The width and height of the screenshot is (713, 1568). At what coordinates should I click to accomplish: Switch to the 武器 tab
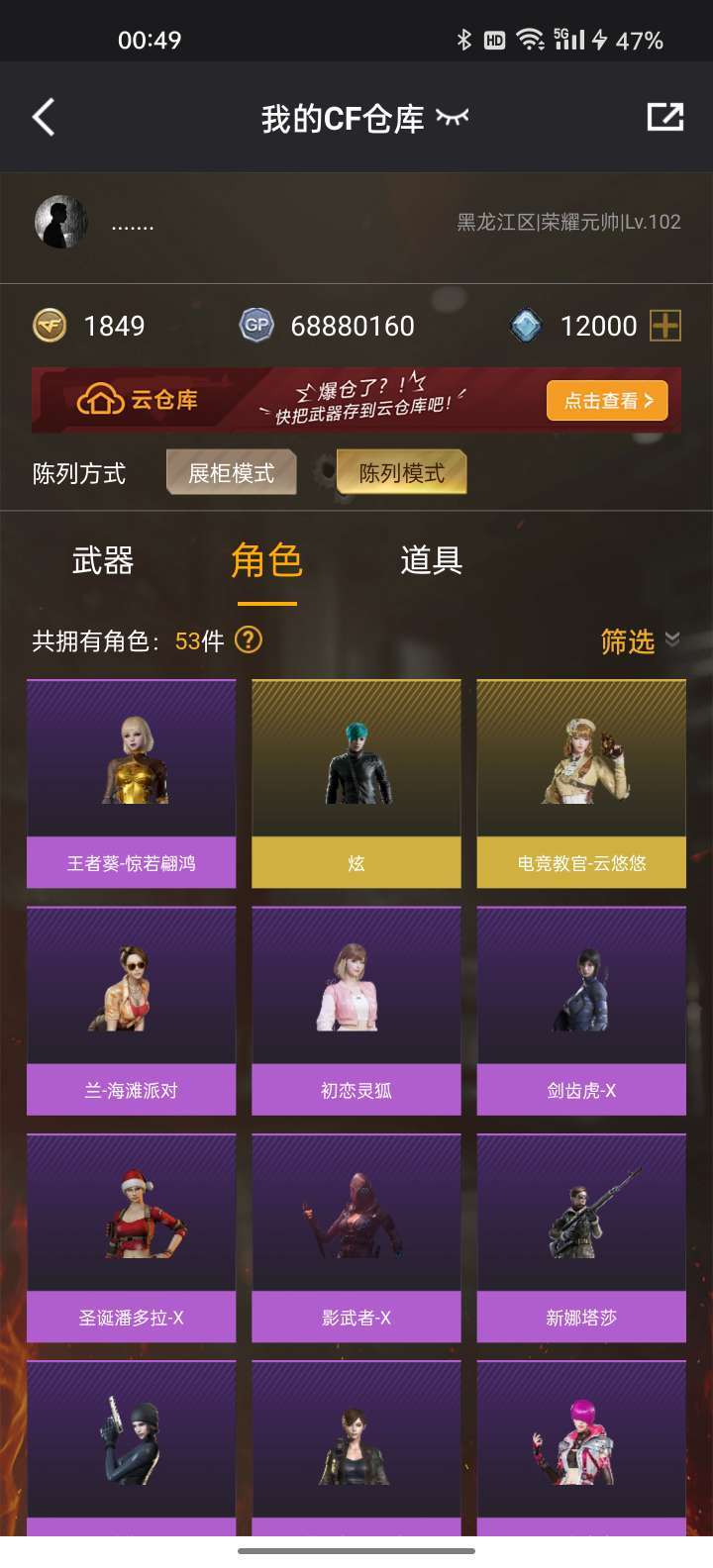103,561
